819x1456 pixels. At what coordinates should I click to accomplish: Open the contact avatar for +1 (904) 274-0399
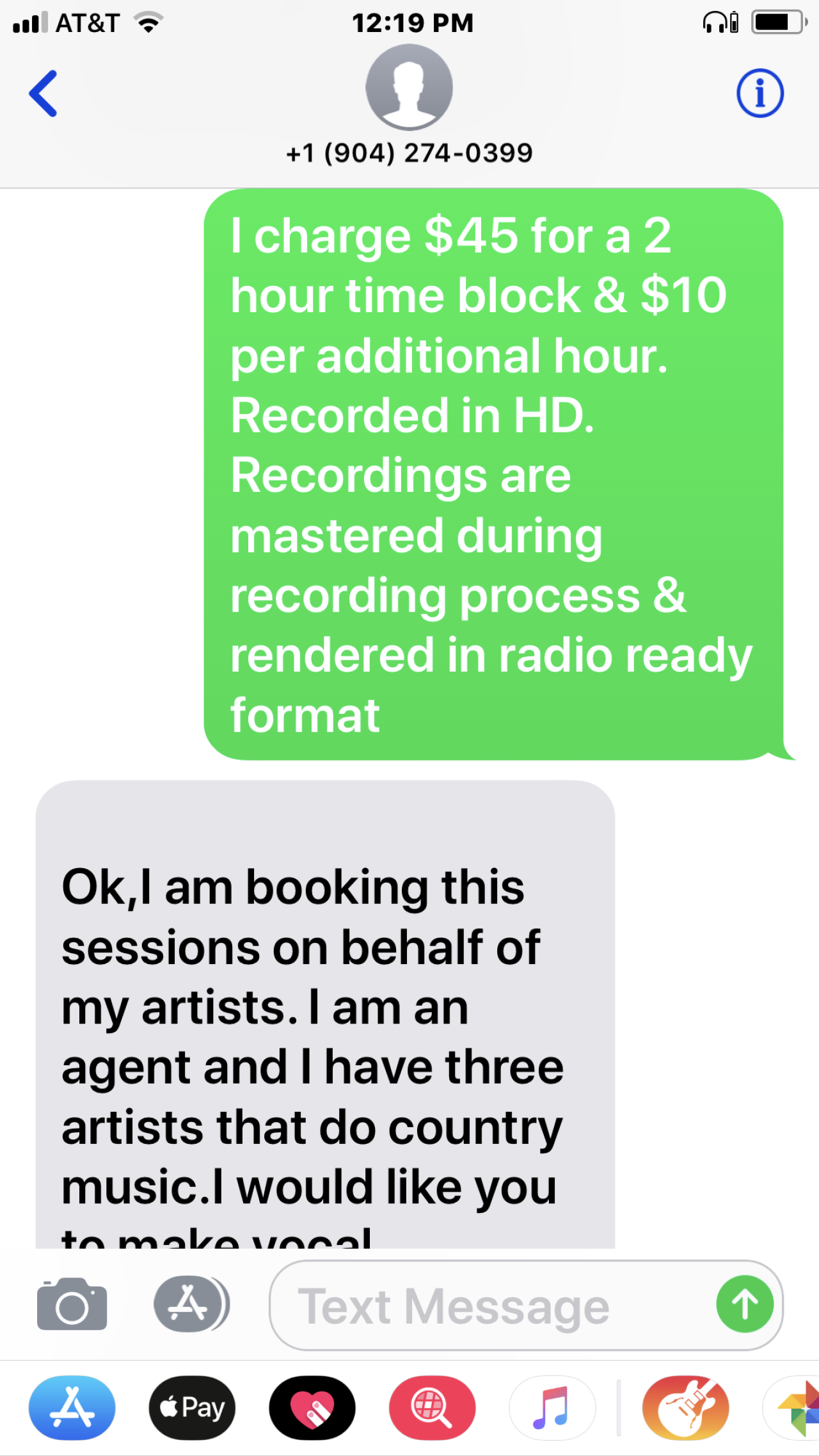(x=409, y=87)
